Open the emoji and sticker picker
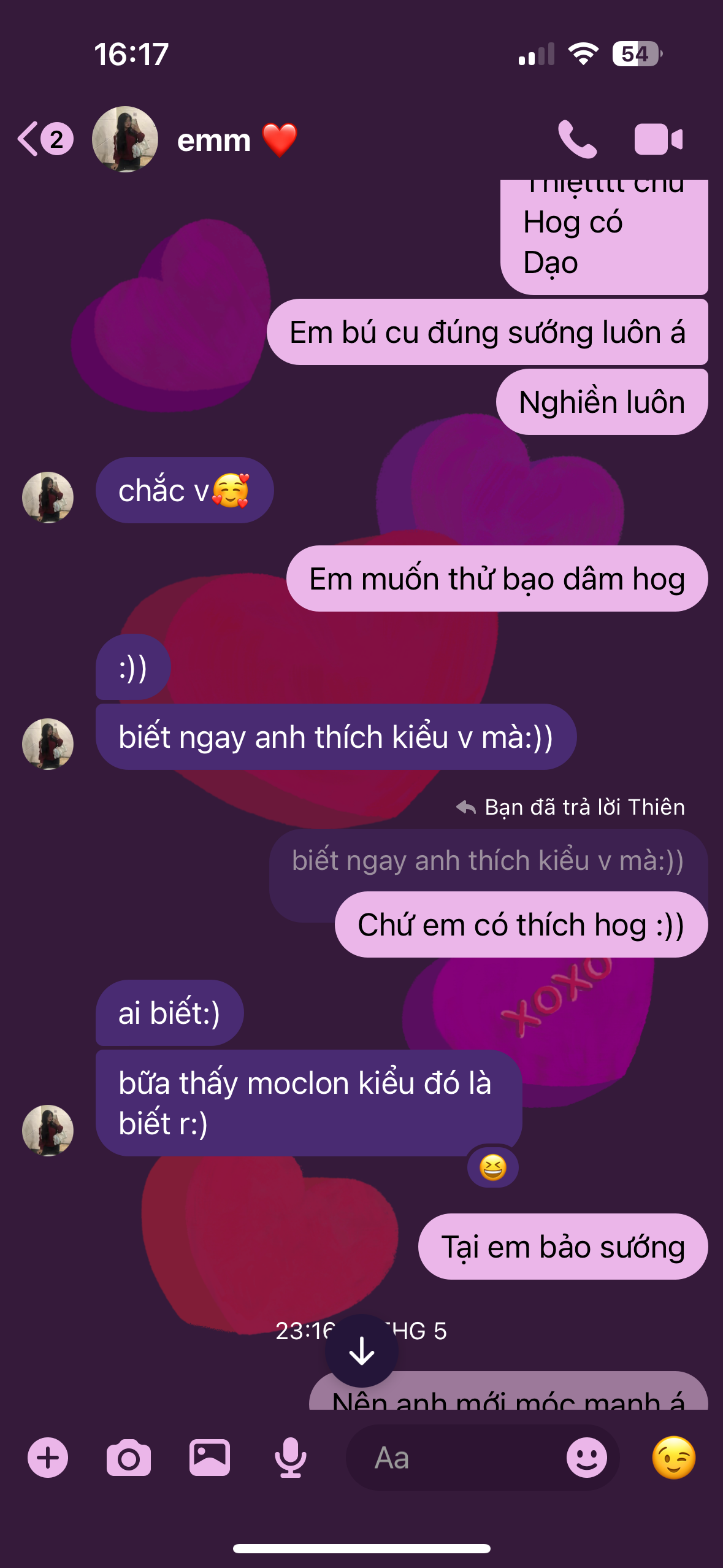Screen dimensions: 723x1568 pos(586,1458)
